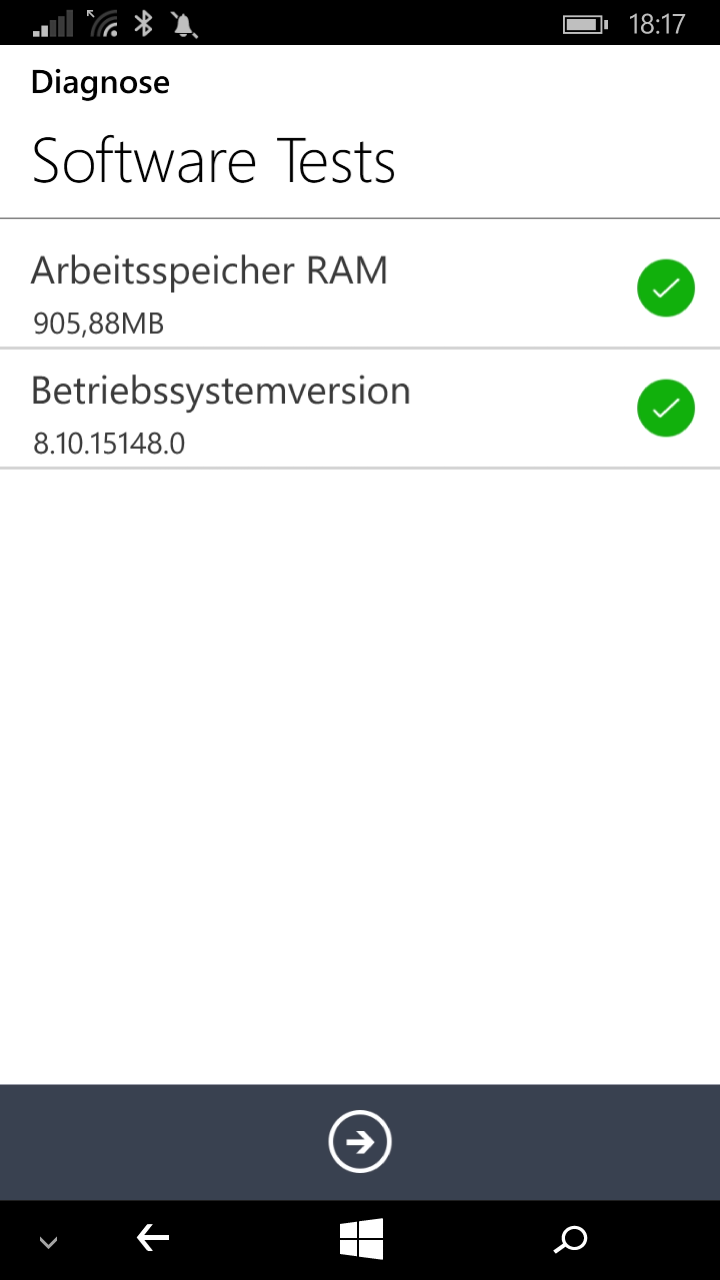Open the Arbeitsspeicher RAM test row
Image resolution: width=720 pixels, height=1280 pixels.
tap(360, 289)
